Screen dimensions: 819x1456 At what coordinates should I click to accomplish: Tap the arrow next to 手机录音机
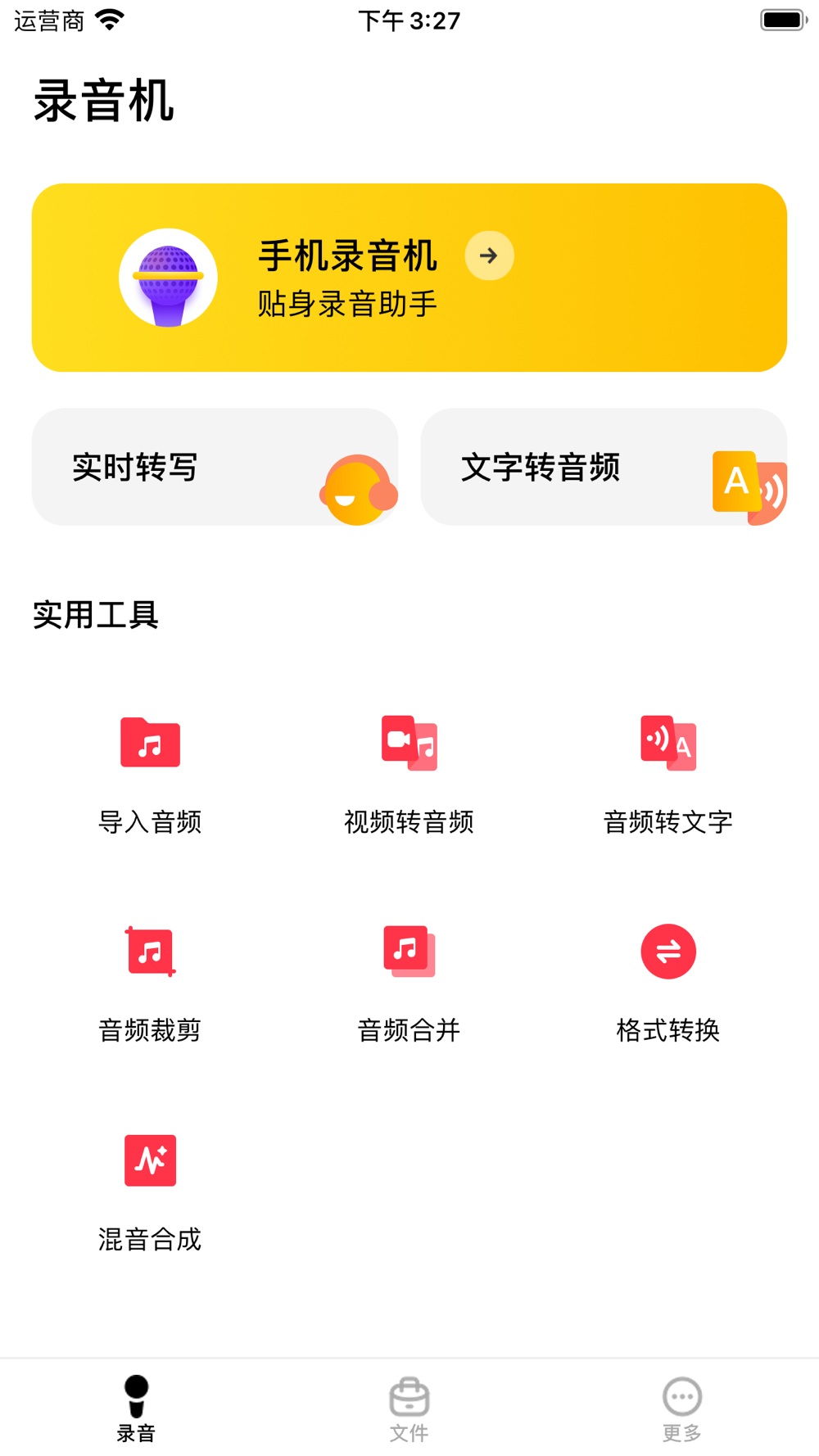pyautogui.click(x=489, y=255)
